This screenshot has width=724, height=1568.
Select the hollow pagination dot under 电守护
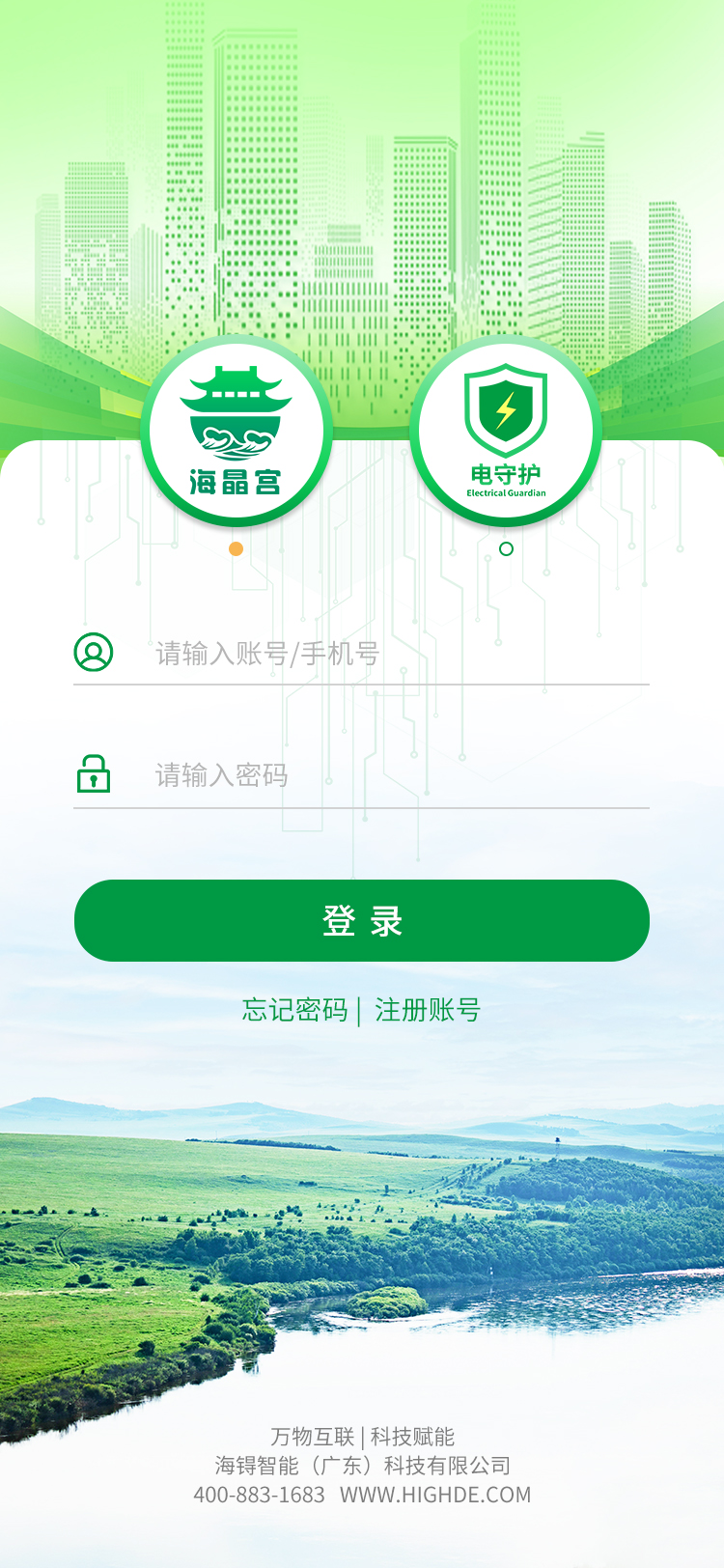(504, 546)
